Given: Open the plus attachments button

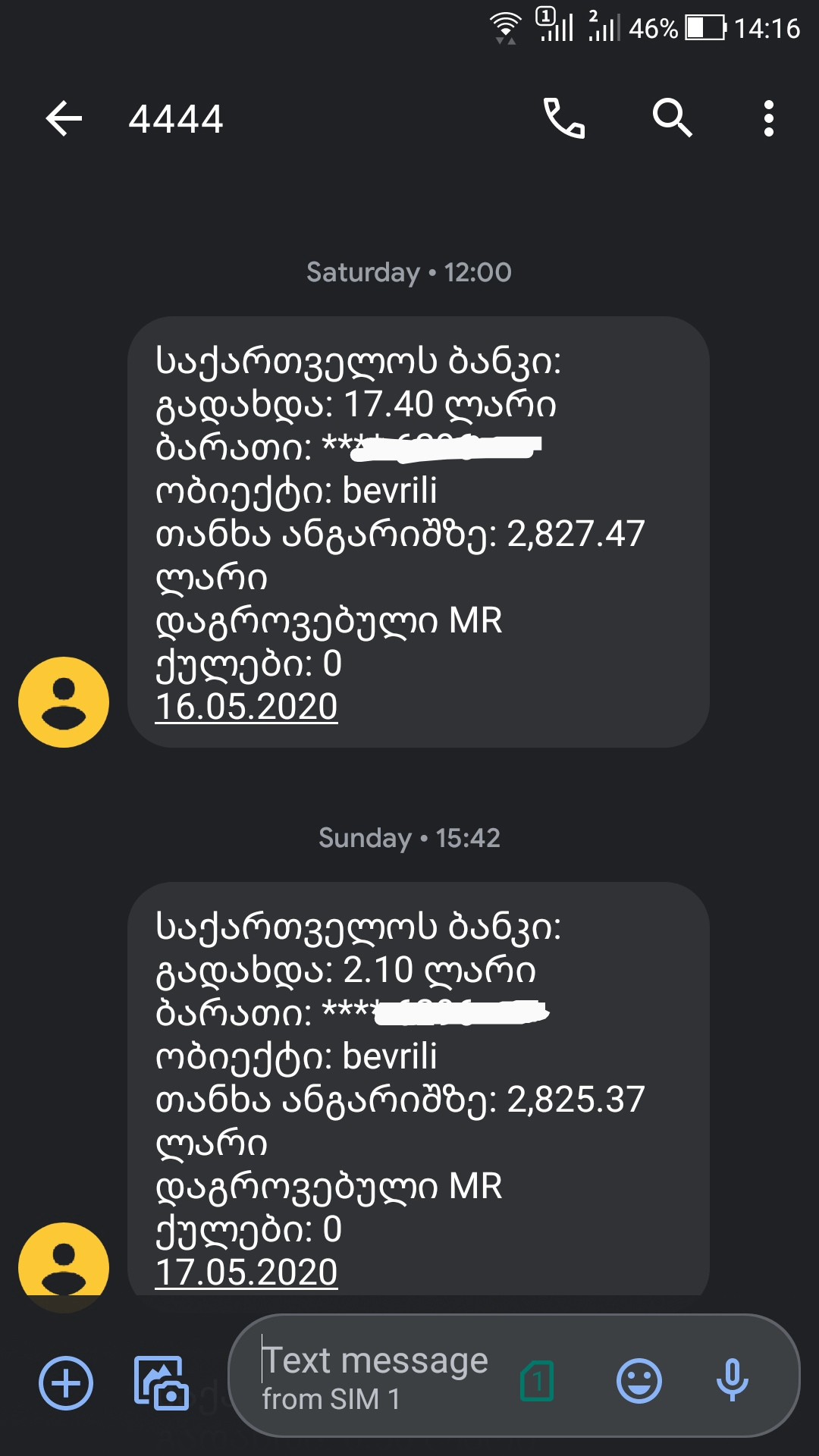Looking at the screenshot, I should (x=66, y=1382).
